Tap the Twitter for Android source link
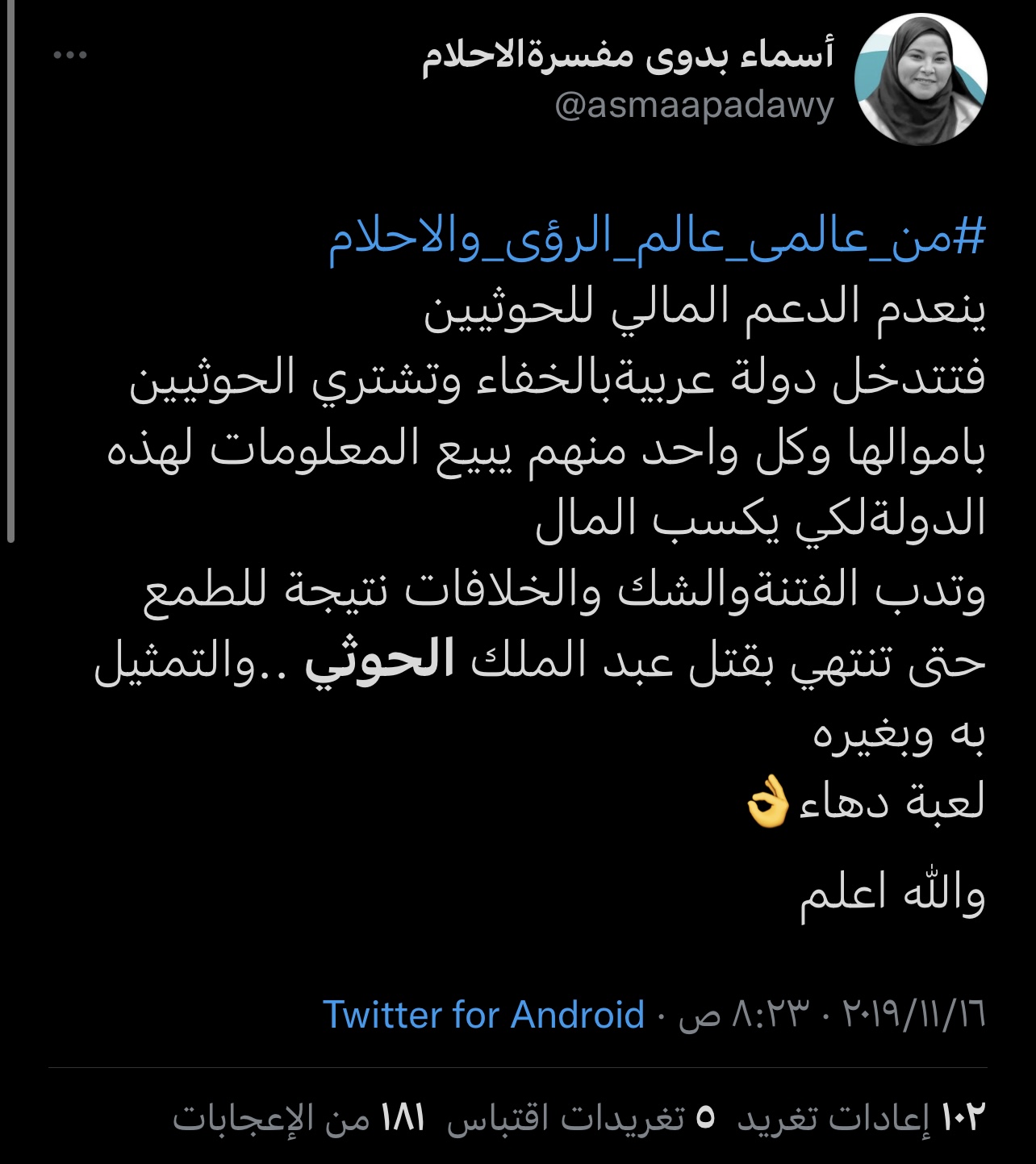Viewport: 1036px width, 1164px height. [483, 1014]
